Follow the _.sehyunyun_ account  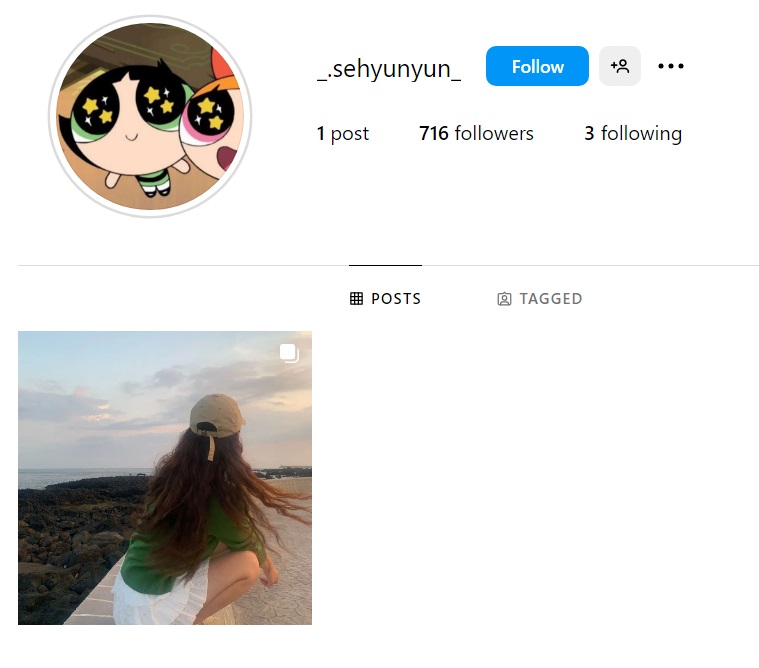pyautogui.click(x=537, y=67)
